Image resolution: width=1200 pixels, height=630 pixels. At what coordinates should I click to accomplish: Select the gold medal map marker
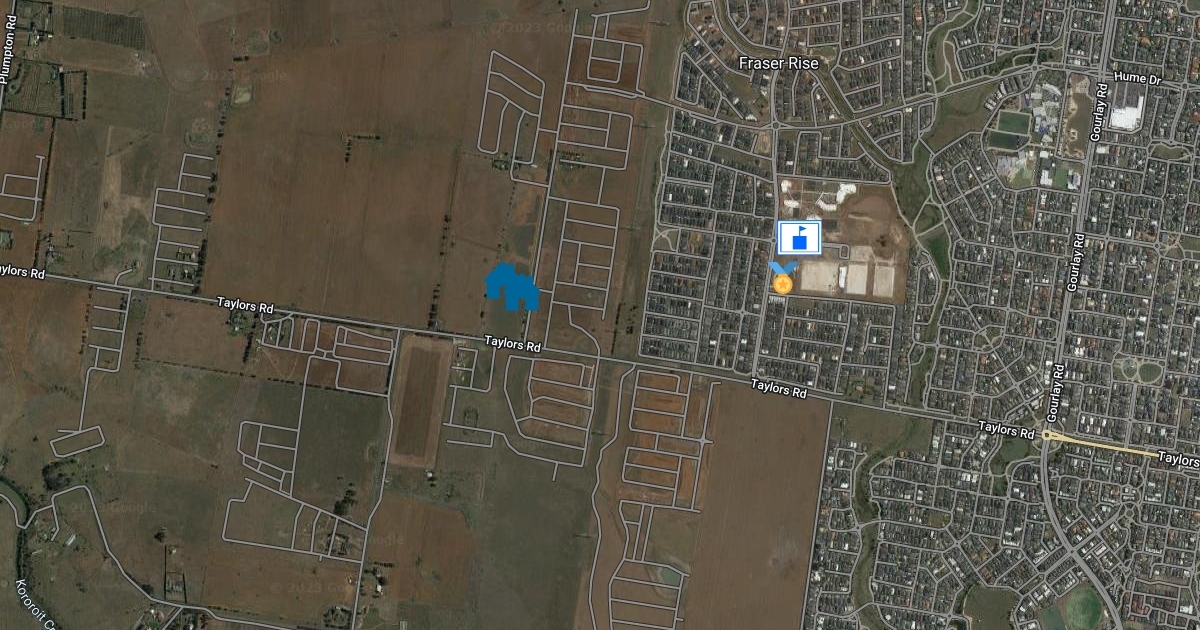click(x=782, y=278)
